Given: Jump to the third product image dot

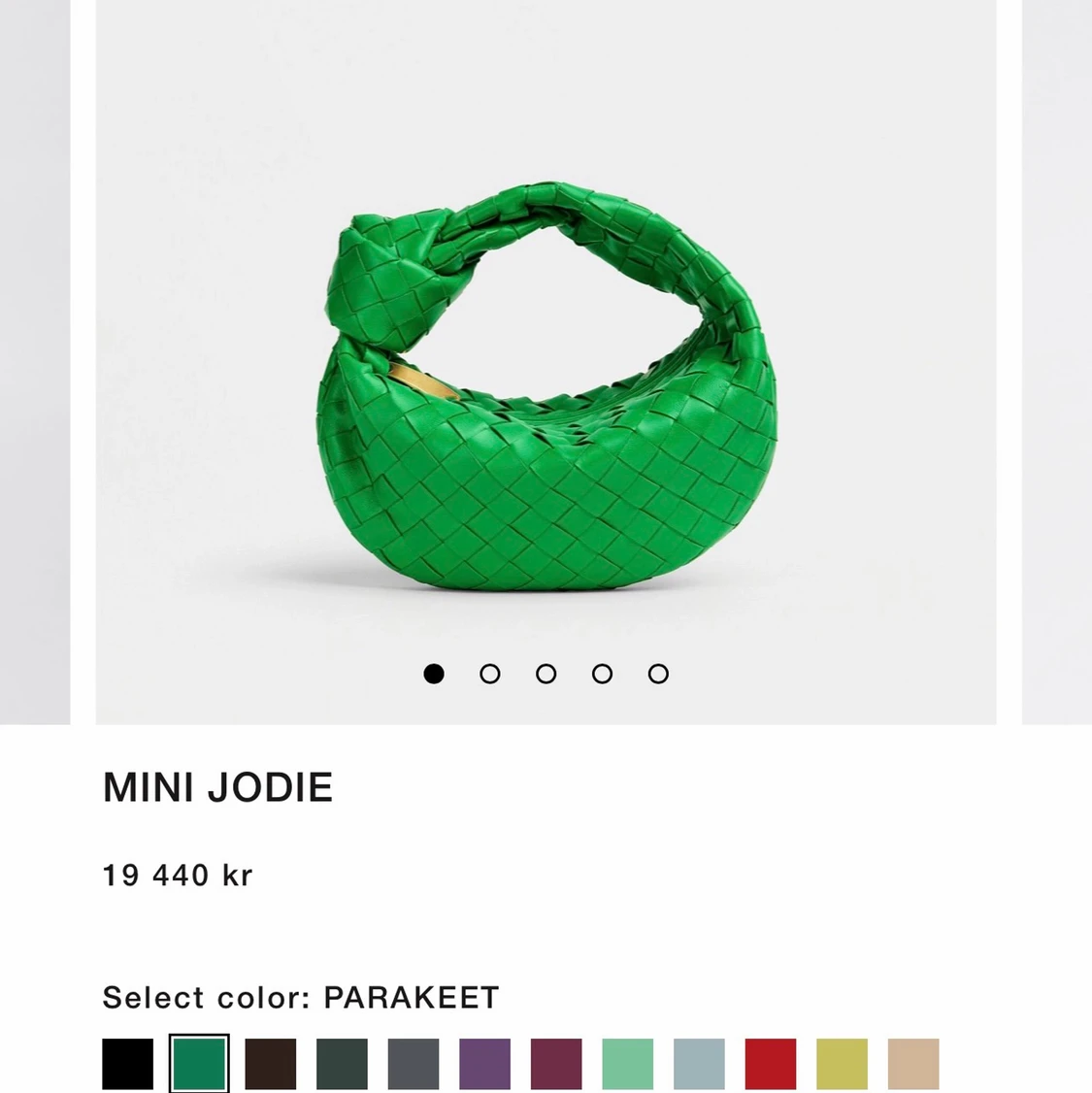Looking at the screenshot, I should pos(546,674).
